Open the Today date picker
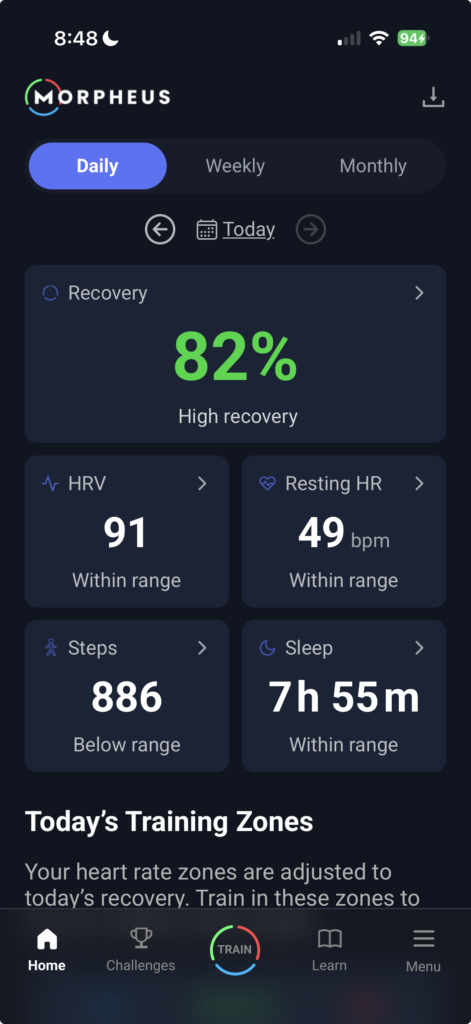The width and height of the screenshot is (471, 1024). pos(236,230)
